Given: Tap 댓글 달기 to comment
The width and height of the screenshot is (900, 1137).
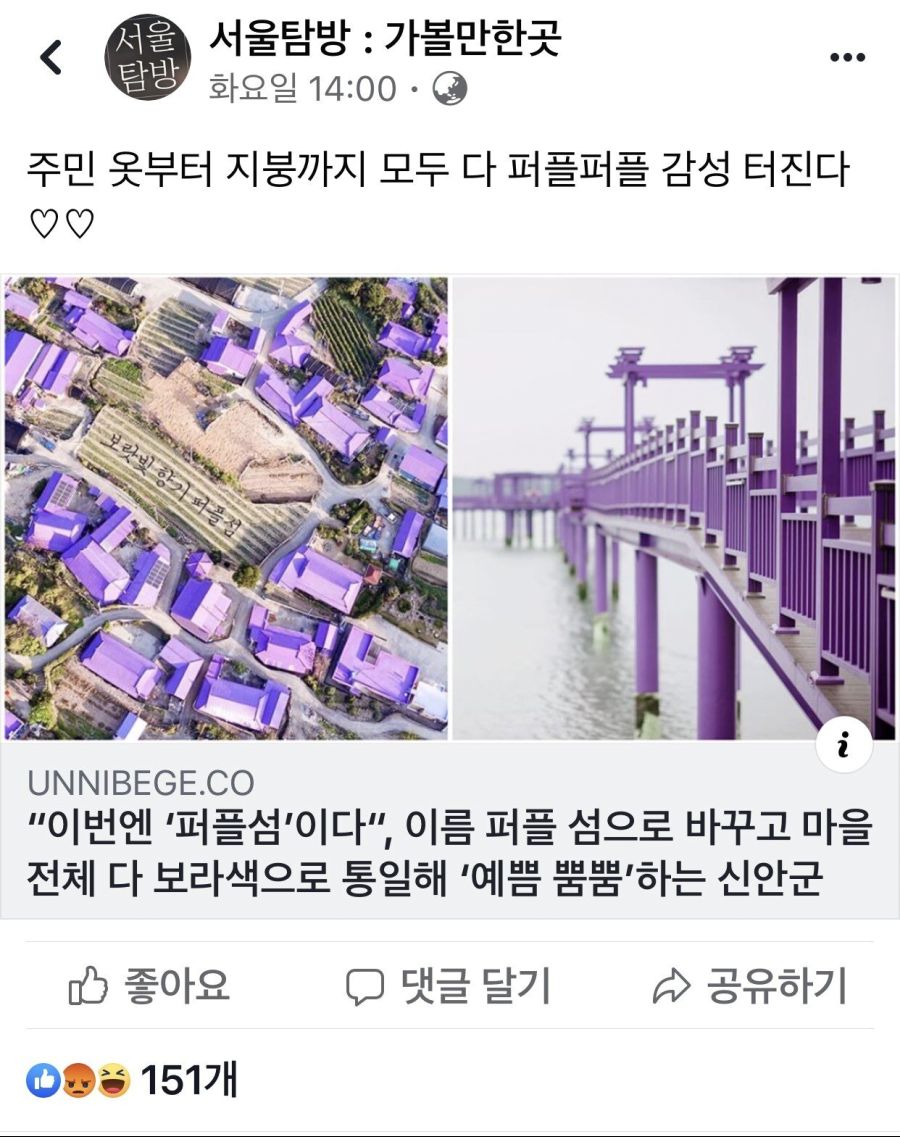Looking at the screenshot, I should (448, 986).
